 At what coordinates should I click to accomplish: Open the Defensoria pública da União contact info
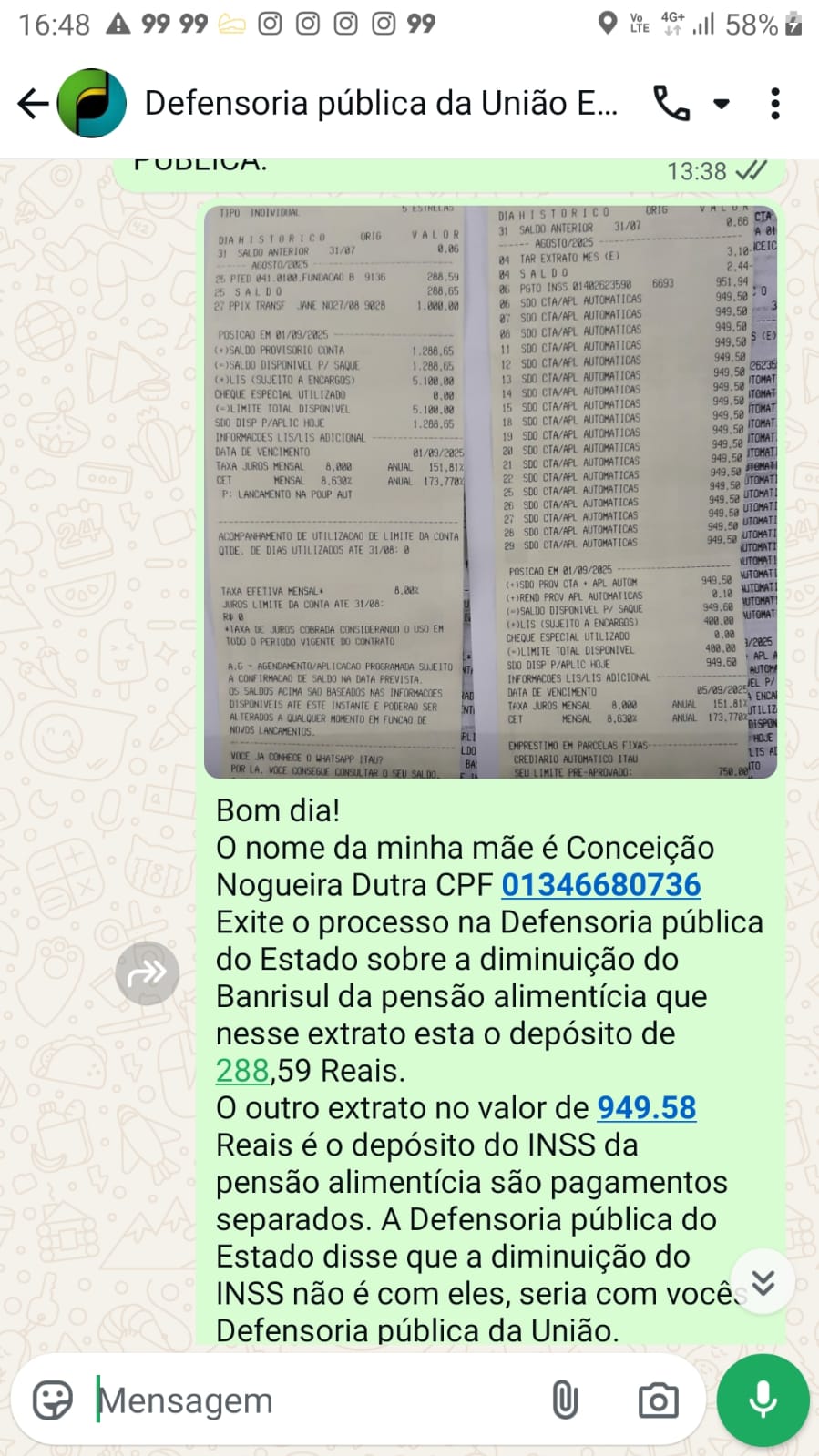[x=381, y=104]
